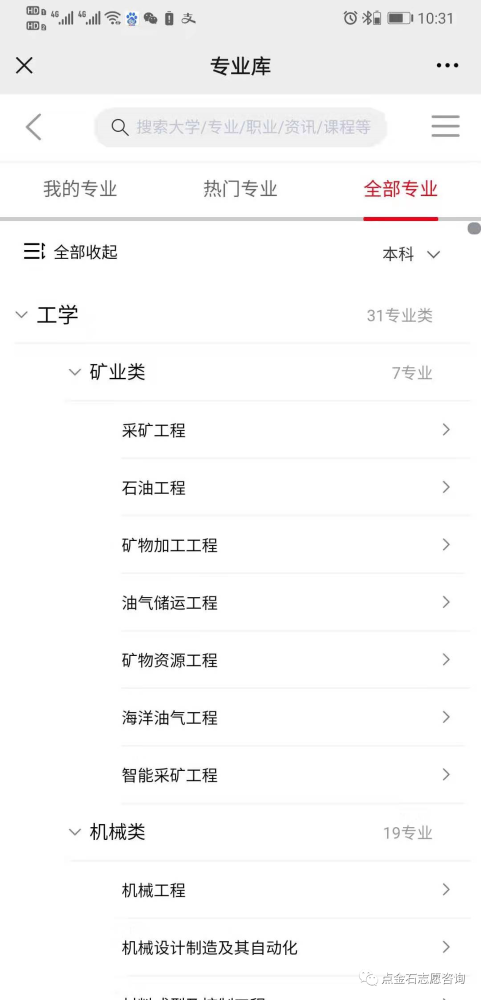Select the 全部专业 tab
Viewport: 481px width, 1000px height.
click(x=401, y=189)
